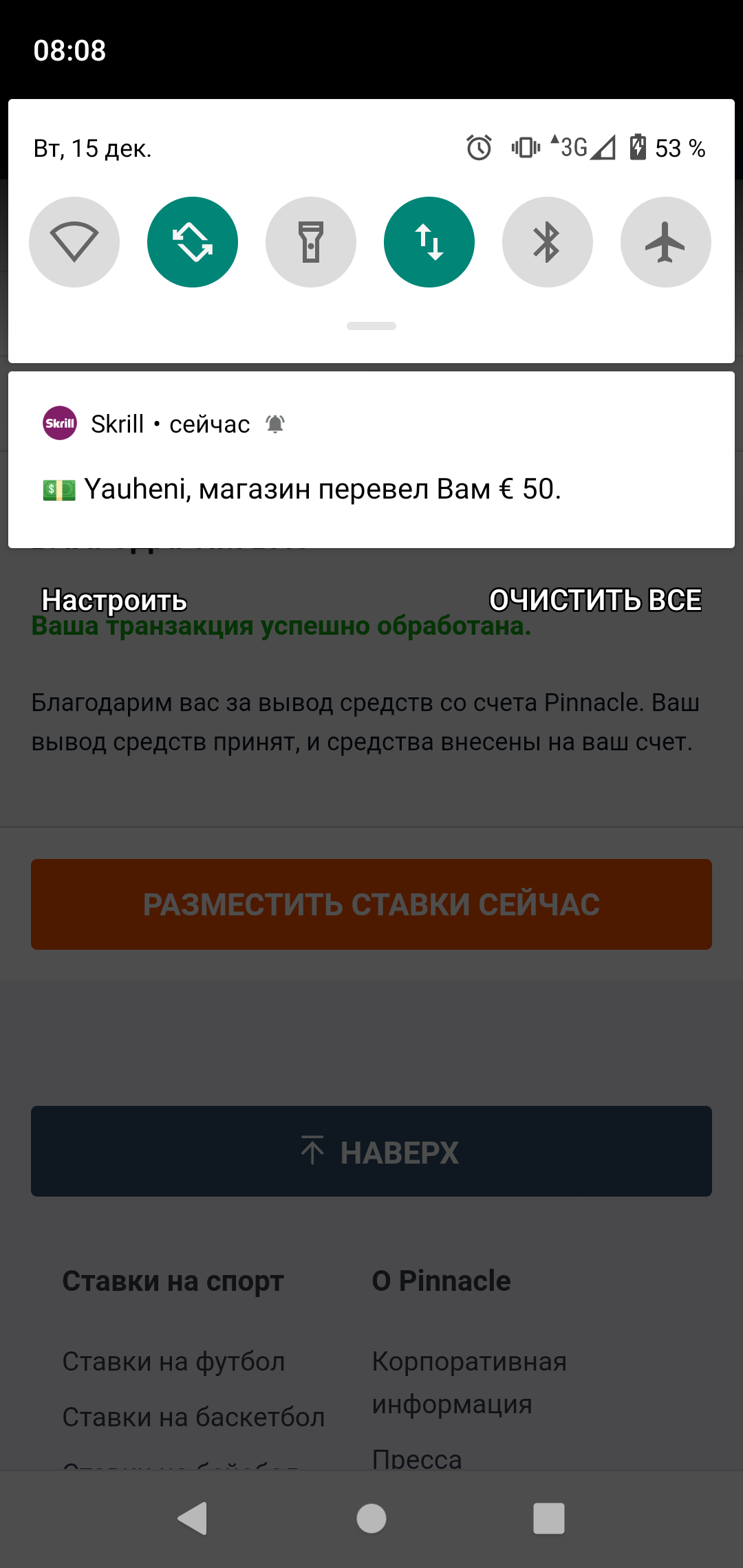Turn on Wi-Fi in quick settings
Screen dimensions: 743x1568
[x=74, y=242]
